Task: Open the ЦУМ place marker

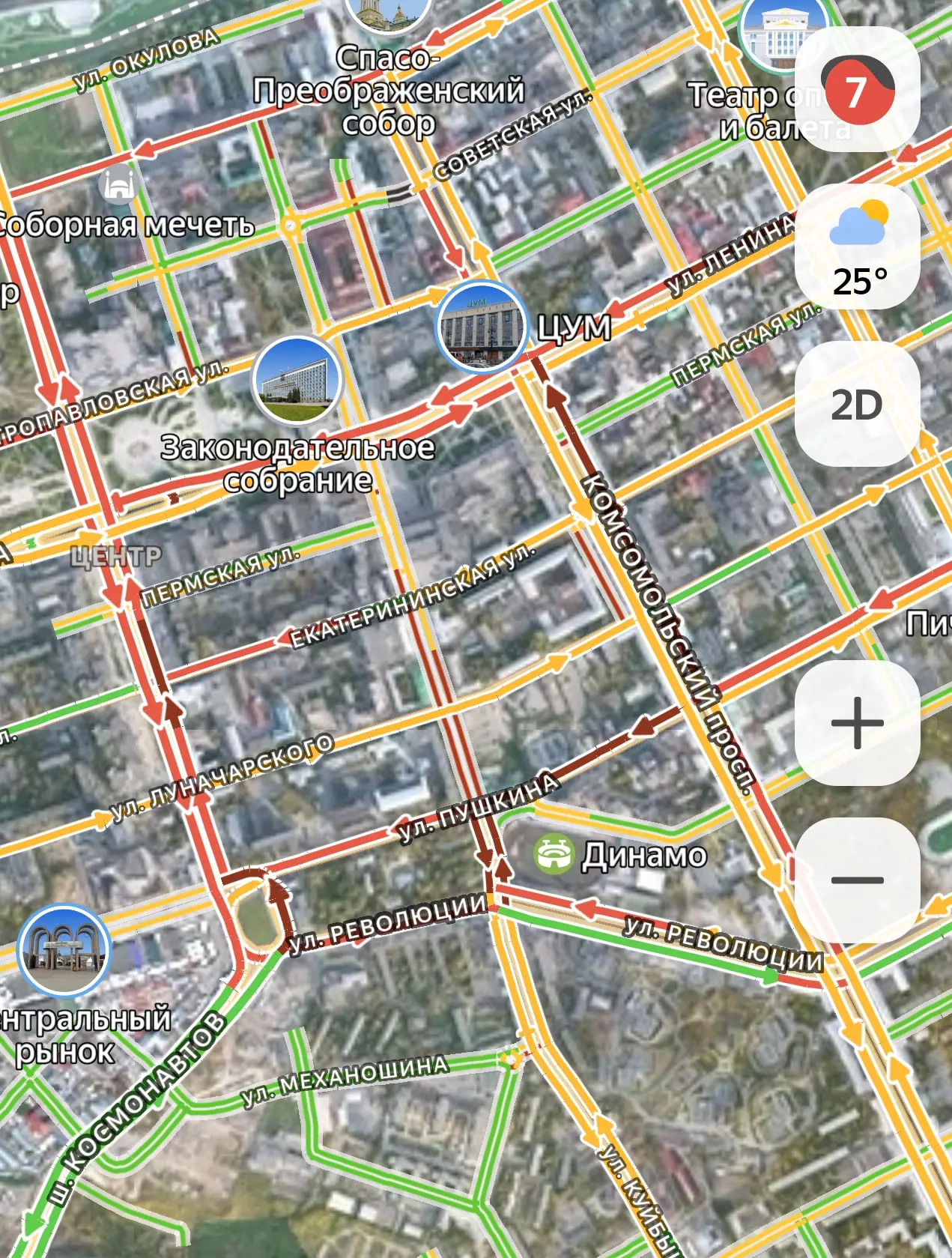Action: 482,327
